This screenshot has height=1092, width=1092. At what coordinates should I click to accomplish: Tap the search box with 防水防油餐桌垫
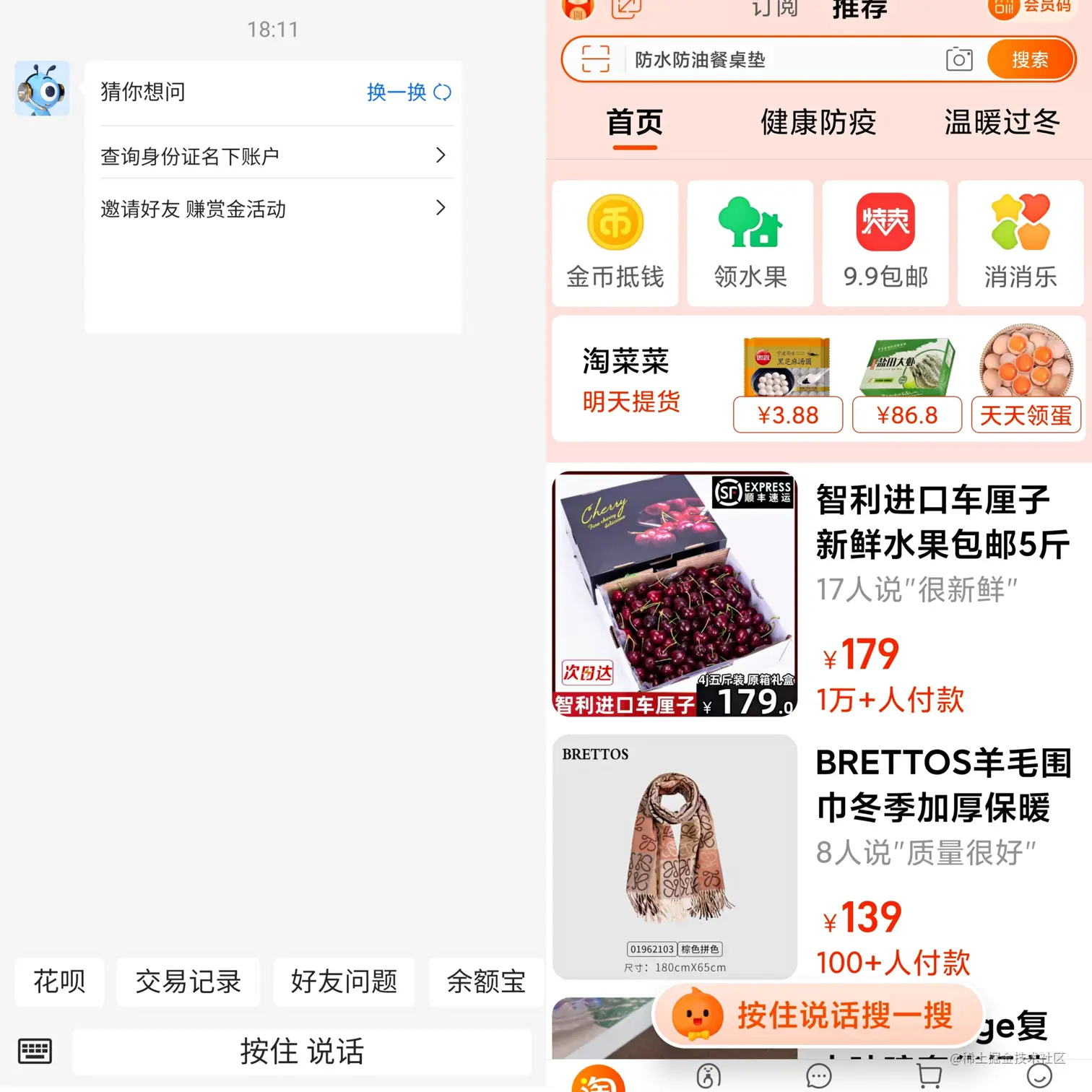click(x=780, y=59)
